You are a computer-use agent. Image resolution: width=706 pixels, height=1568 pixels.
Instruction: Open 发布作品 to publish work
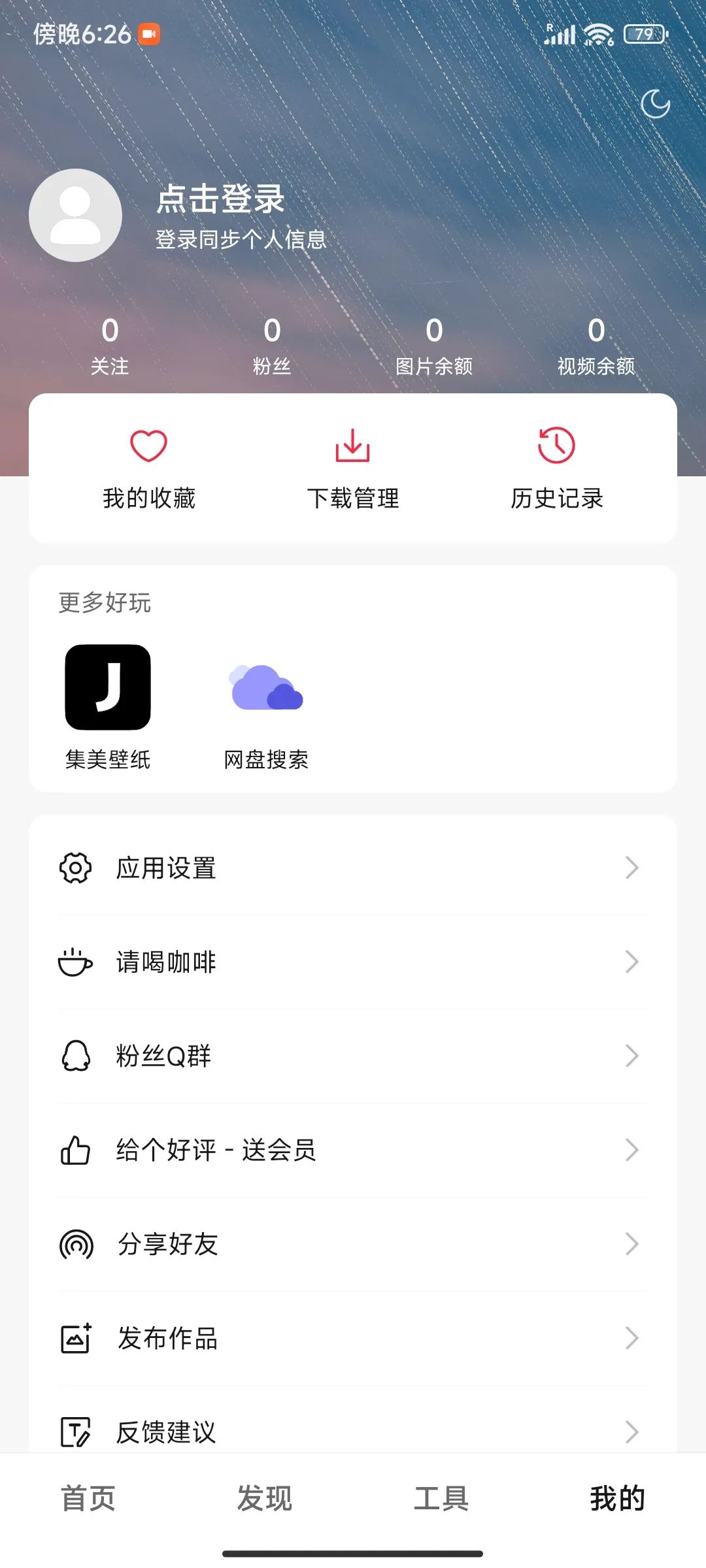click(353, 1339)
